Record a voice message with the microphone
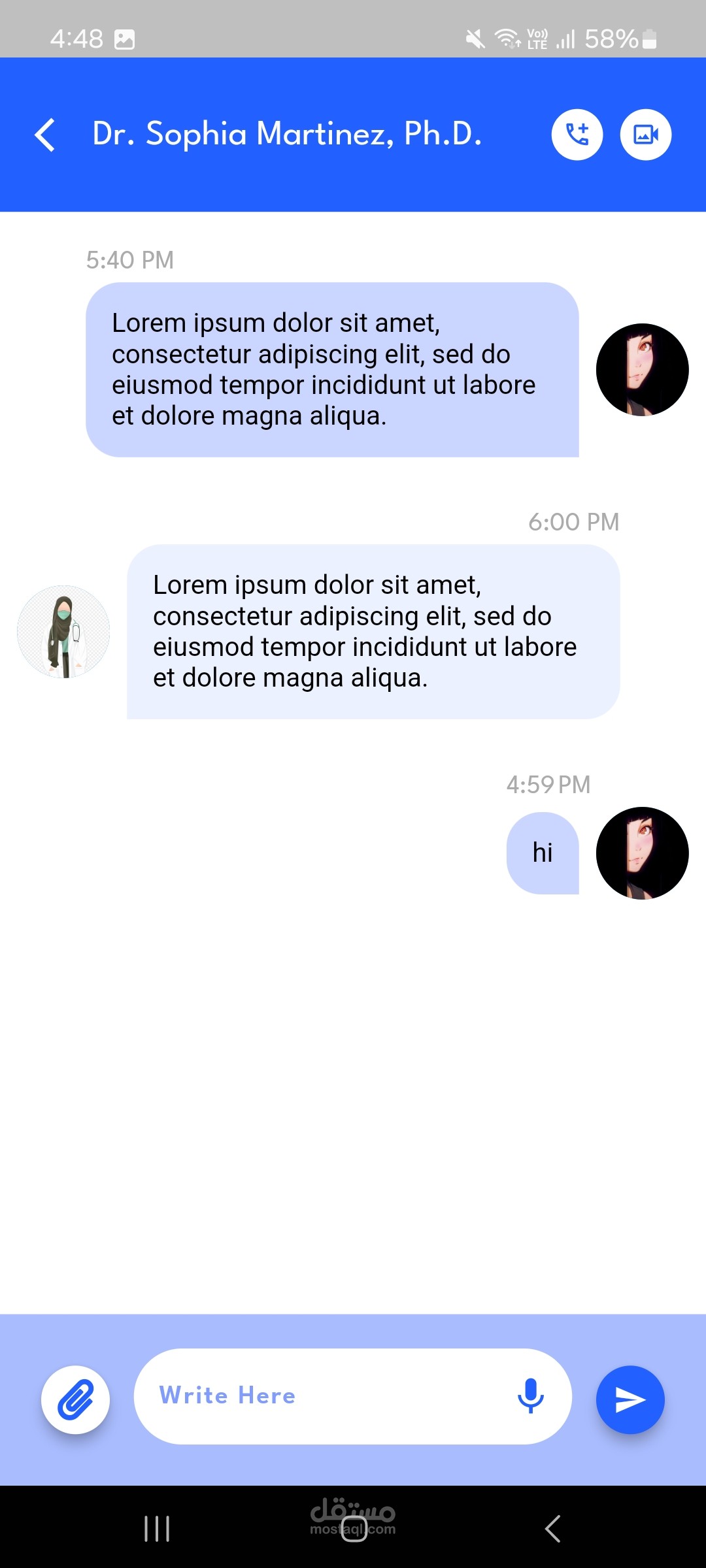The height and width of the screenshot is (1568, 706). 530,1396
